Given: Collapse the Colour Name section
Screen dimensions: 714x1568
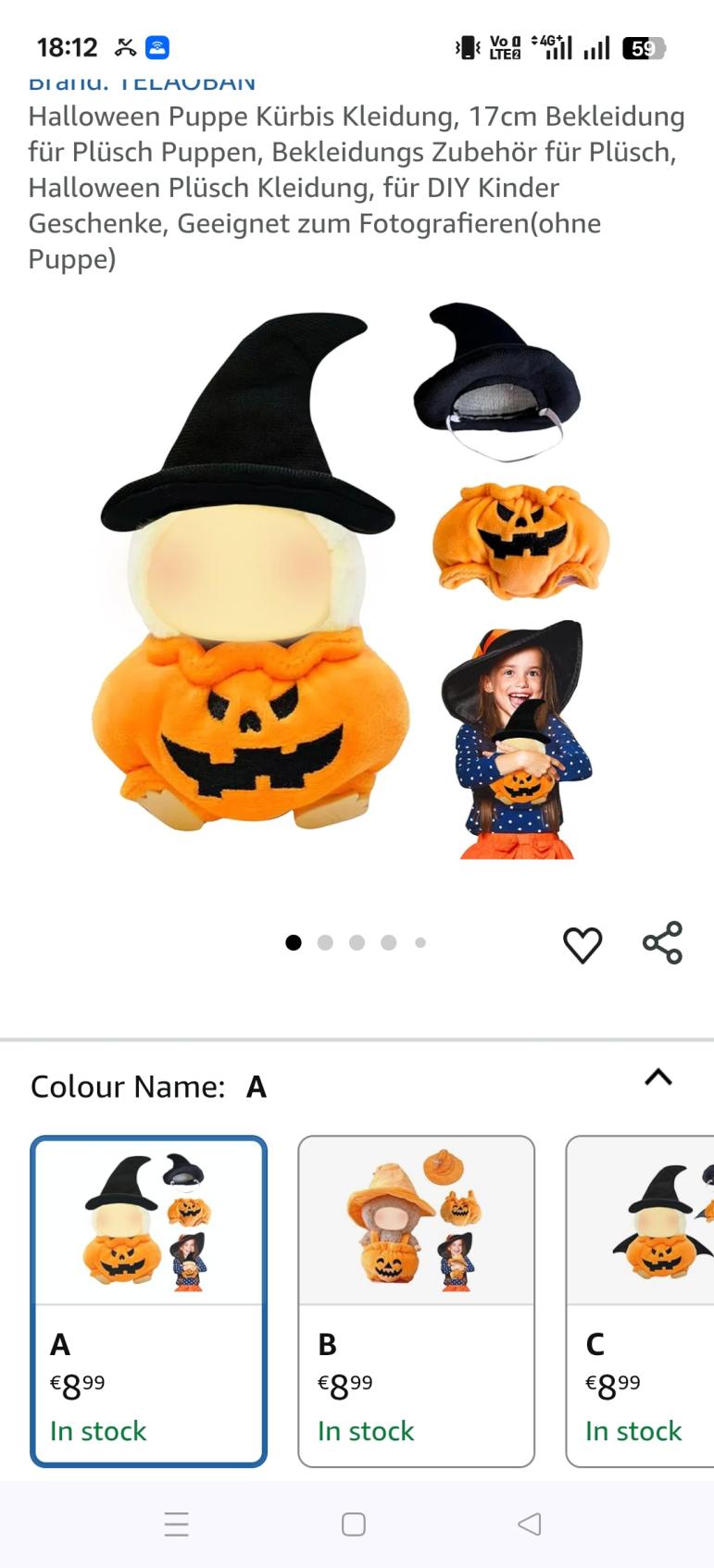Looking at the screenshot, I should click(x=658, y=1077).
